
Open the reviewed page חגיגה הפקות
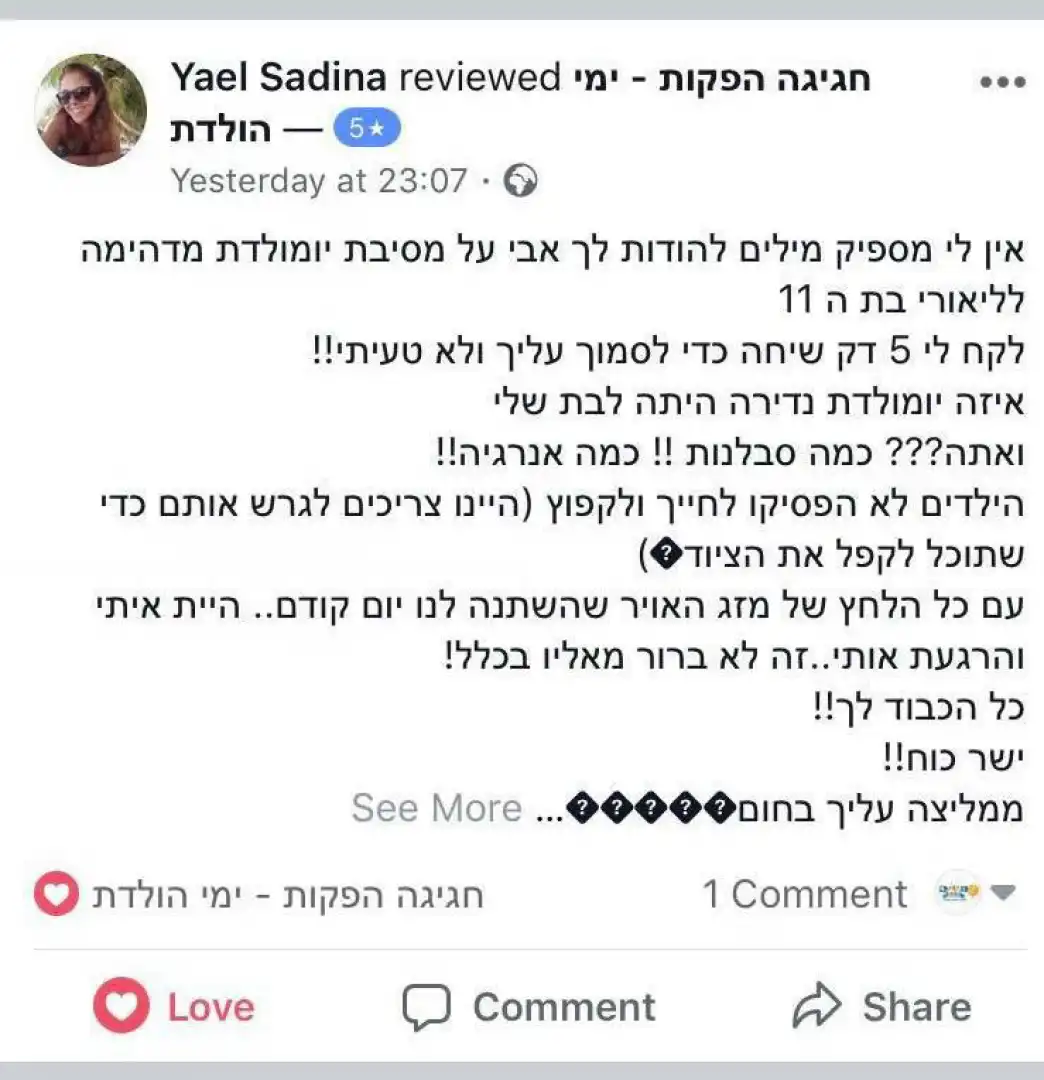pyautogui.click(x=721, y=78)
